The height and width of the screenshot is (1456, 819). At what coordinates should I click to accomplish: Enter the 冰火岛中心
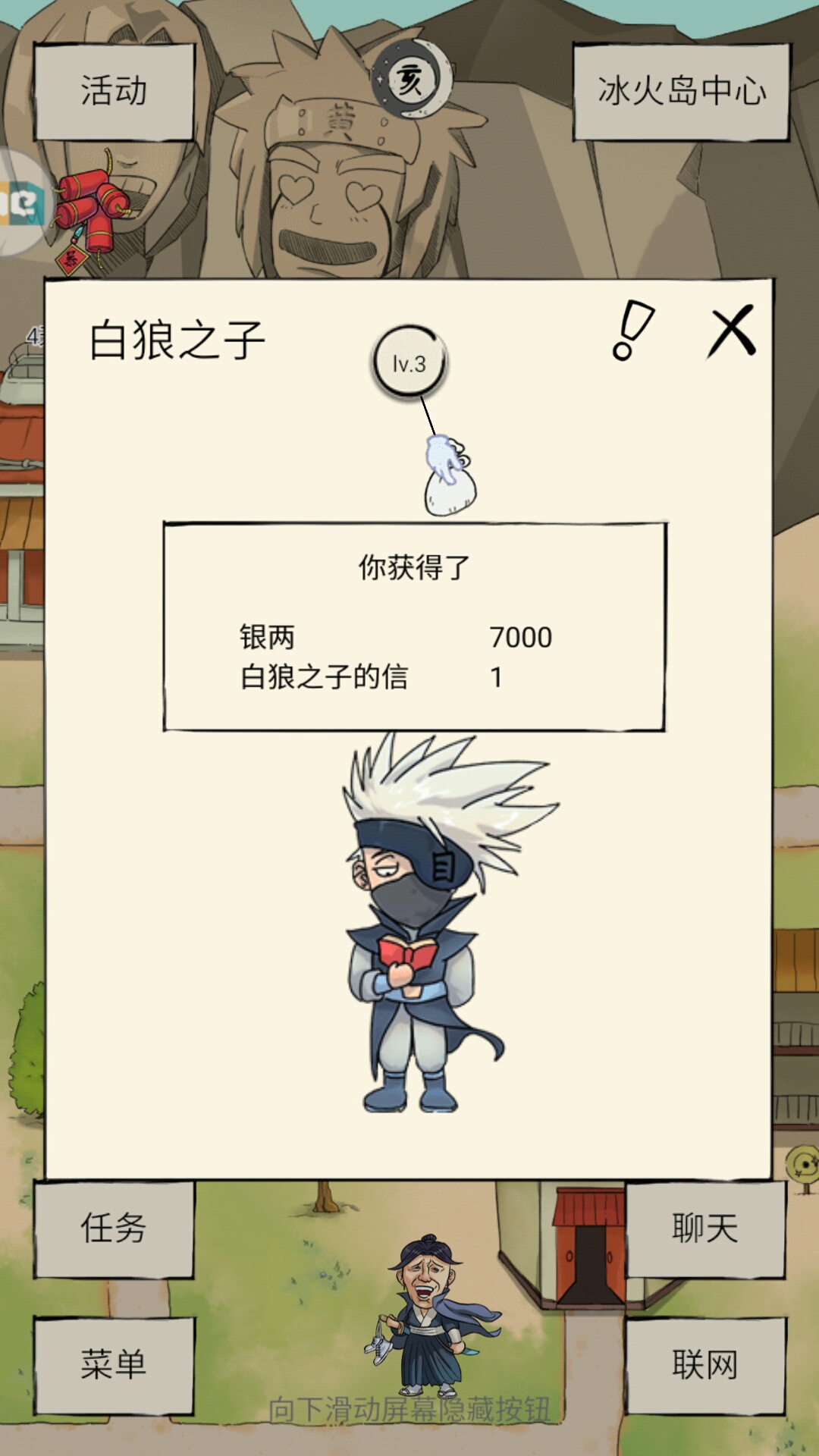(682, 89)
